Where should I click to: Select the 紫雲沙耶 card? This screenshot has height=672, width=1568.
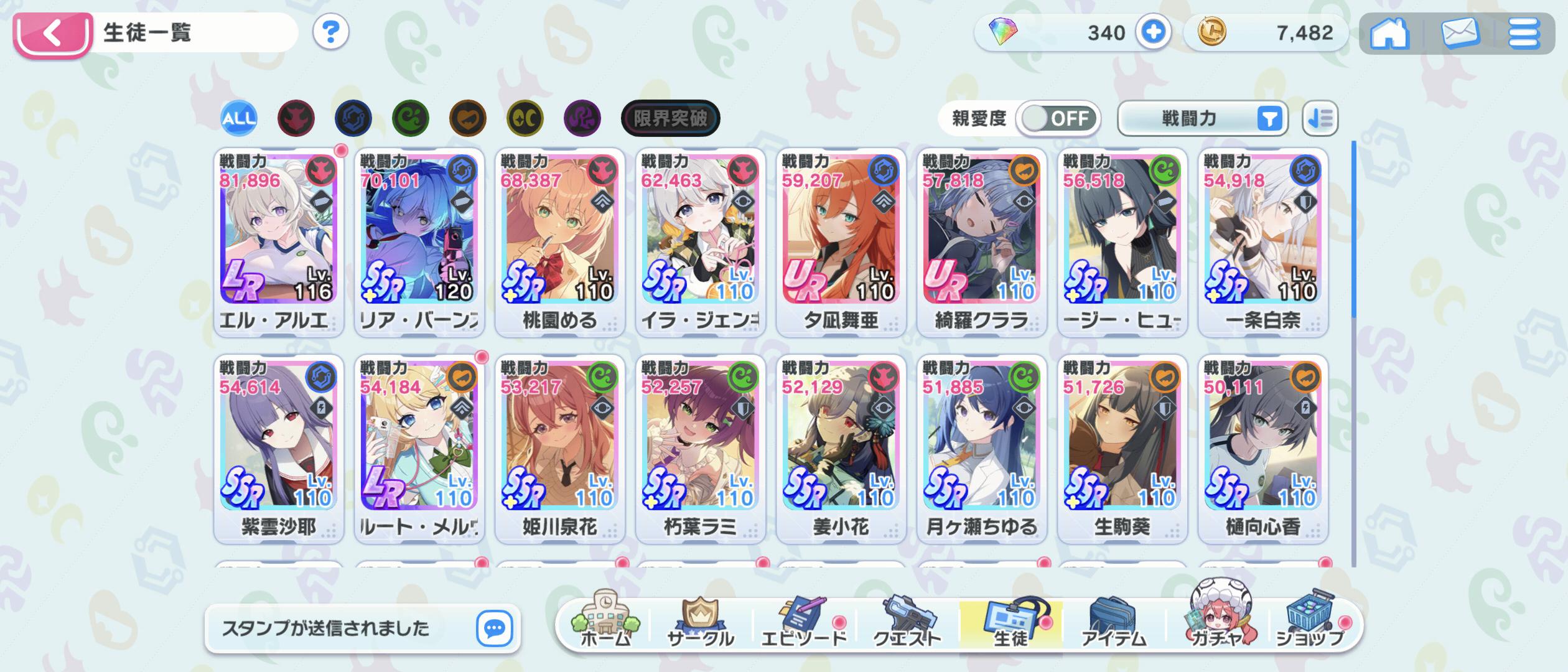pos(278,448)
